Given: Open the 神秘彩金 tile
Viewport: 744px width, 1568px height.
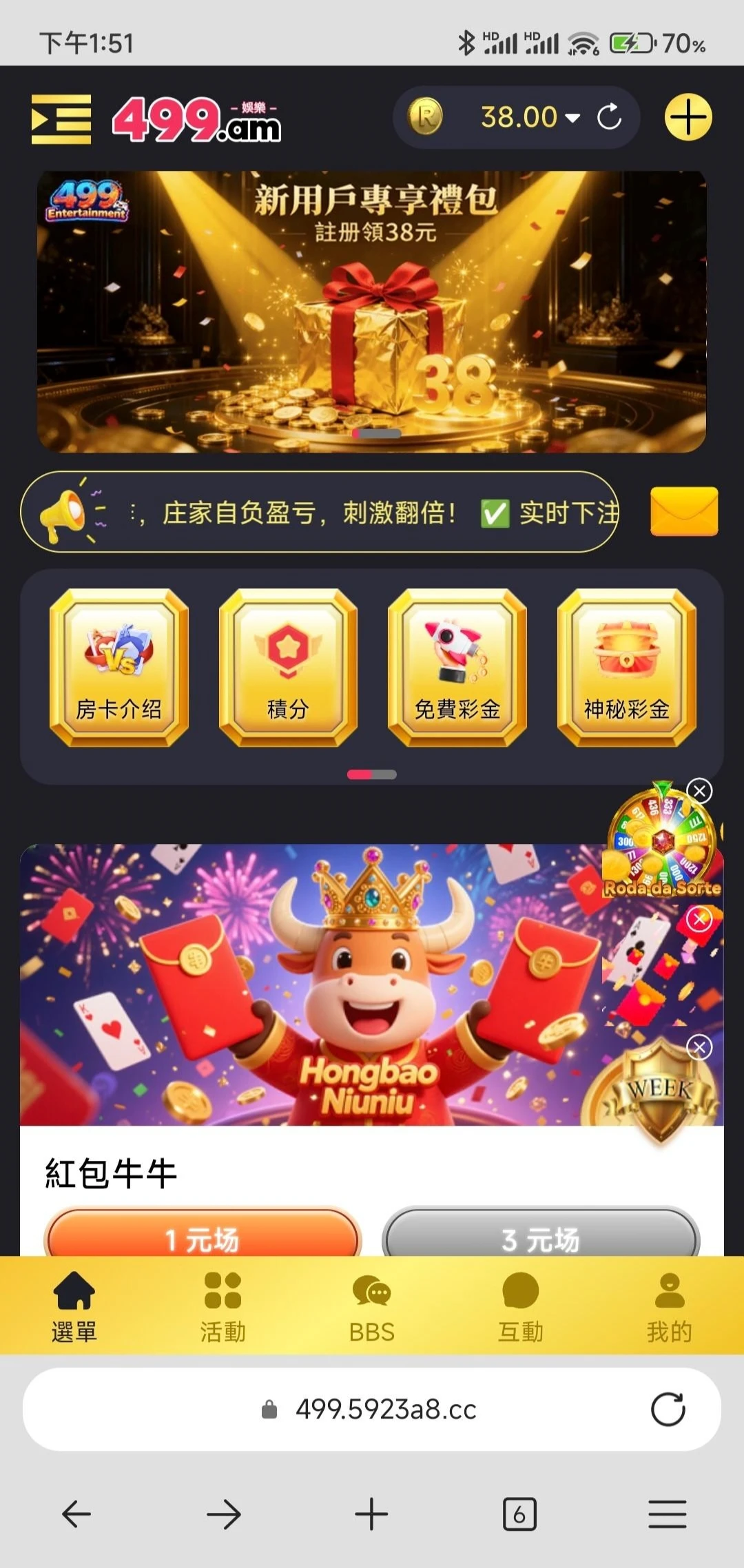Looking at the screenshot, I should point(626,667).
